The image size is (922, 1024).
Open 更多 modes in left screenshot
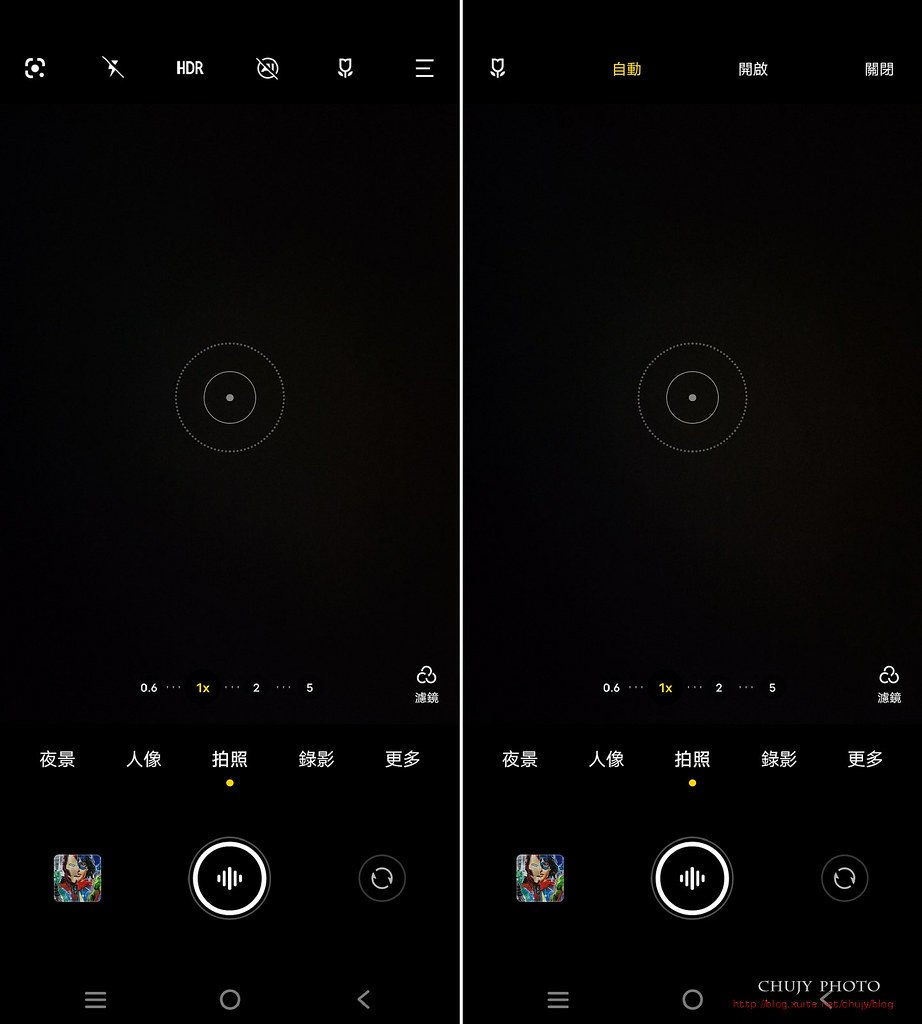(403, 759)
